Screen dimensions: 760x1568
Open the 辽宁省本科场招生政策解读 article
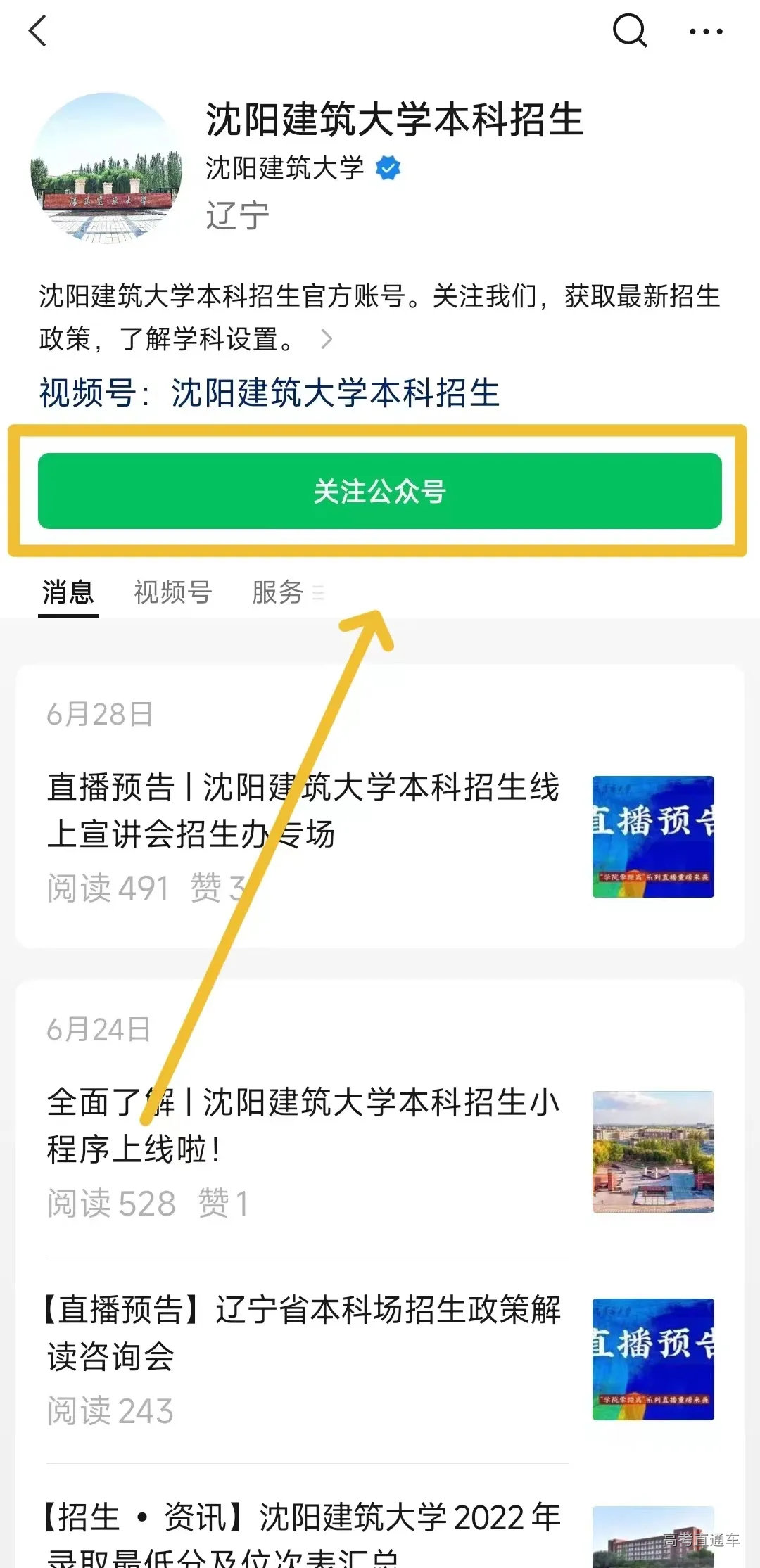303,1333
